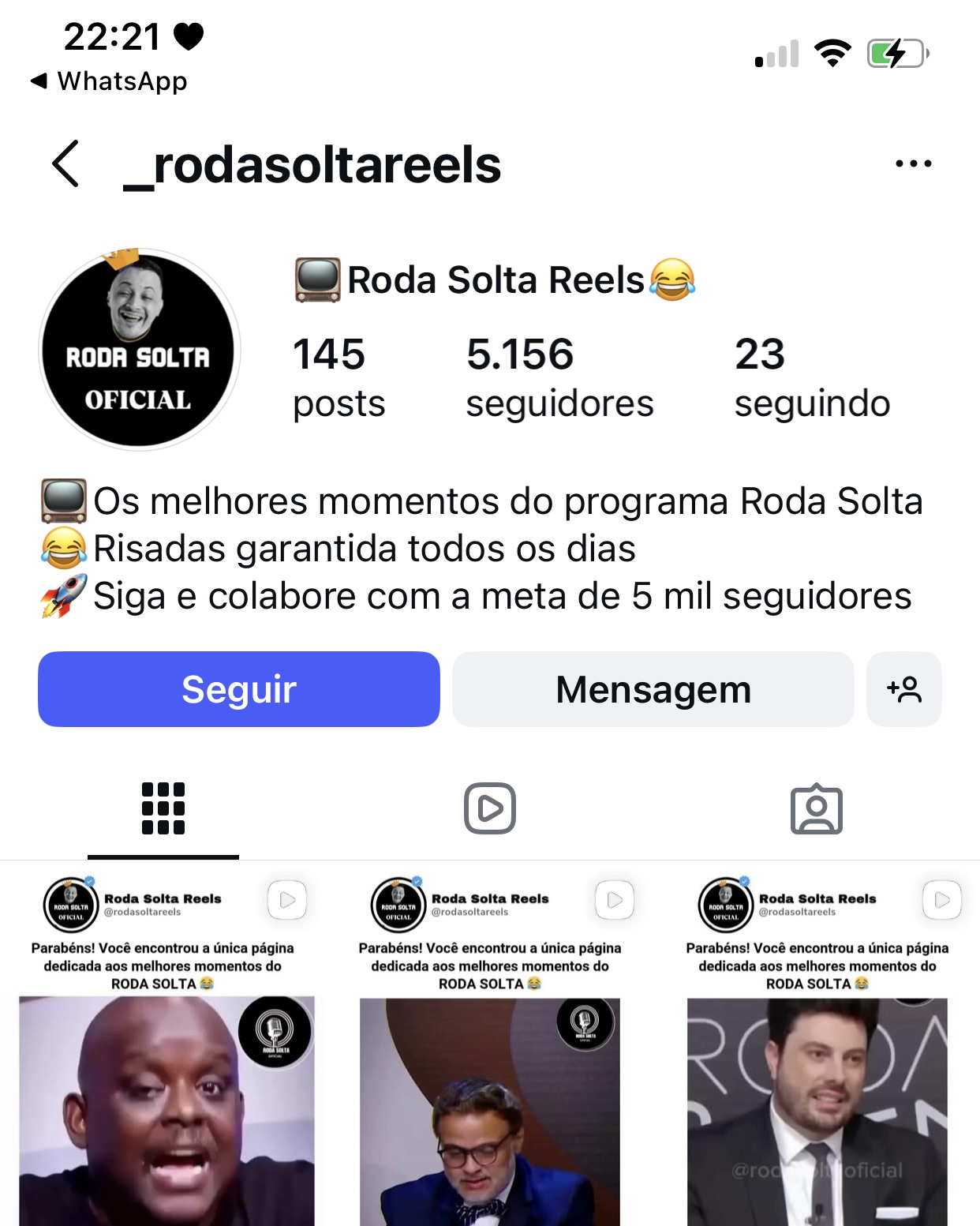The image size is (980, 1226).
Task: Open the Roda Solta Oficial profile picture
Action: coord(140,350)
